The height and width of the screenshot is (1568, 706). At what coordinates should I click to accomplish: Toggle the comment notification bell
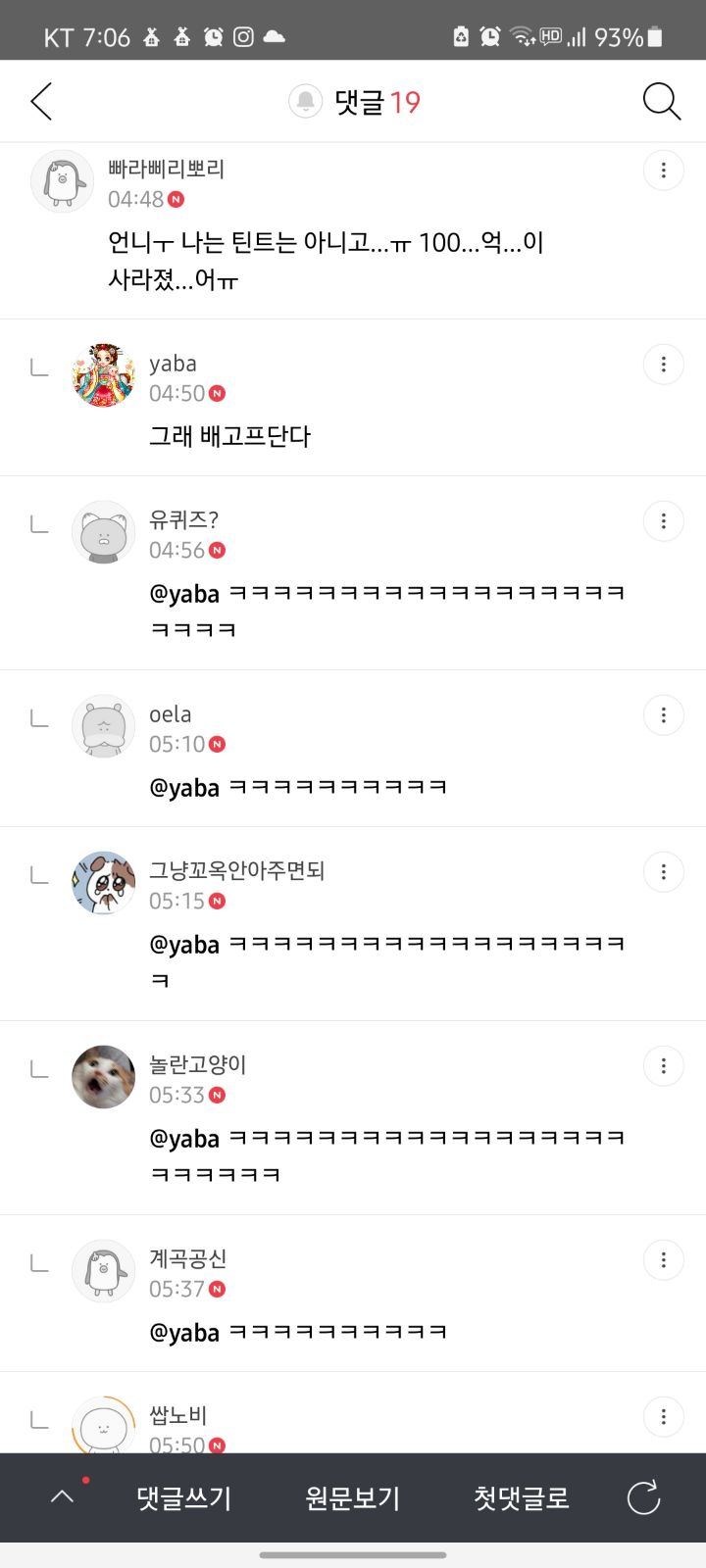(x=306, y=102)
